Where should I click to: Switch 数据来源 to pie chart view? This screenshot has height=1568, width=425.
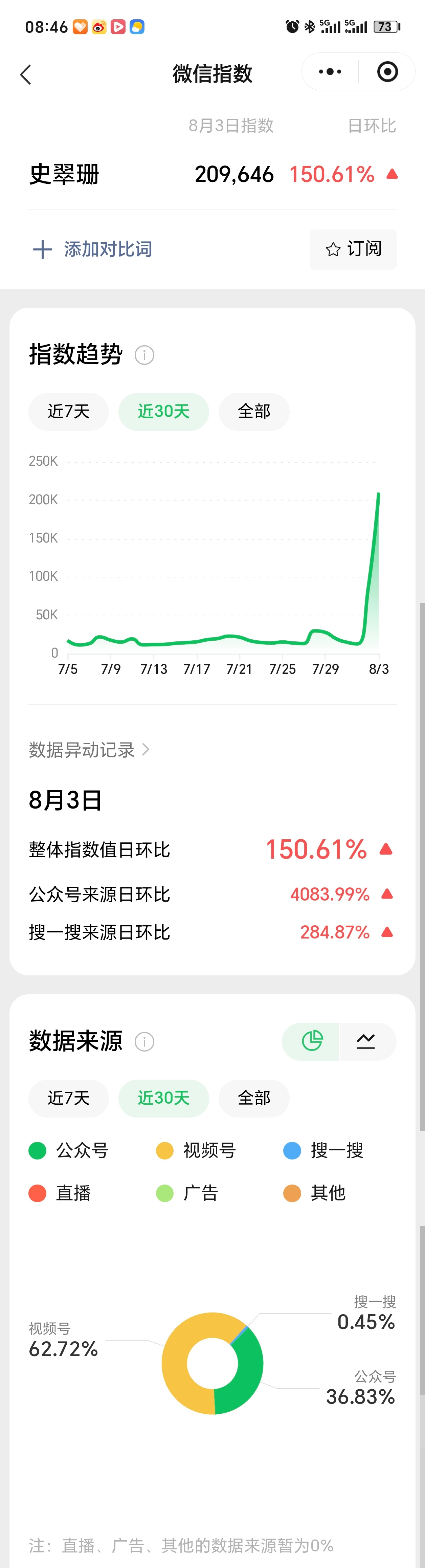[311, 1041]
